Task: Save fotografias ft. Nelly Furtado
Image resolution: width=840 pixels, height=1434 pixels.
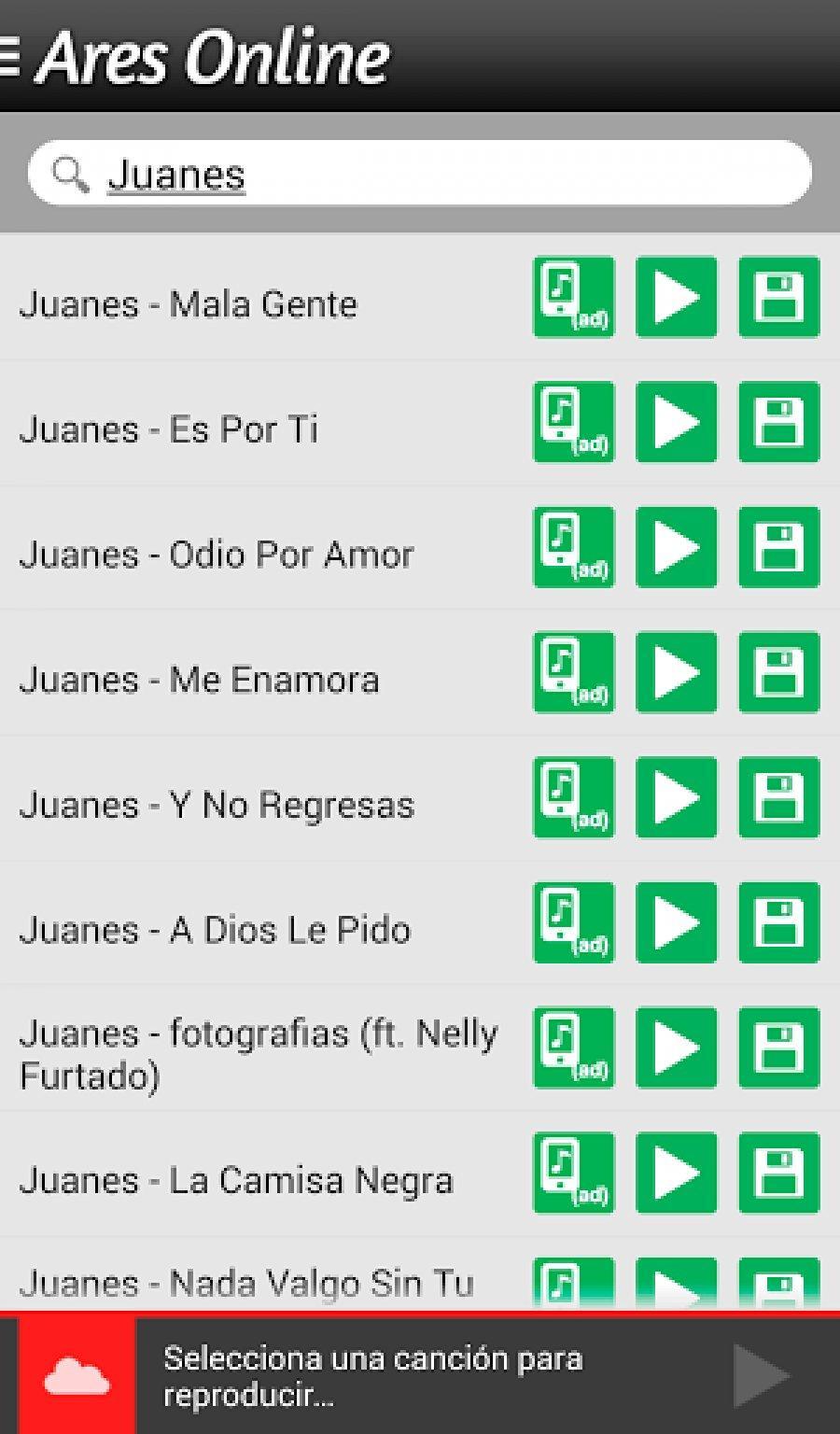Action: pos(778,1047)
